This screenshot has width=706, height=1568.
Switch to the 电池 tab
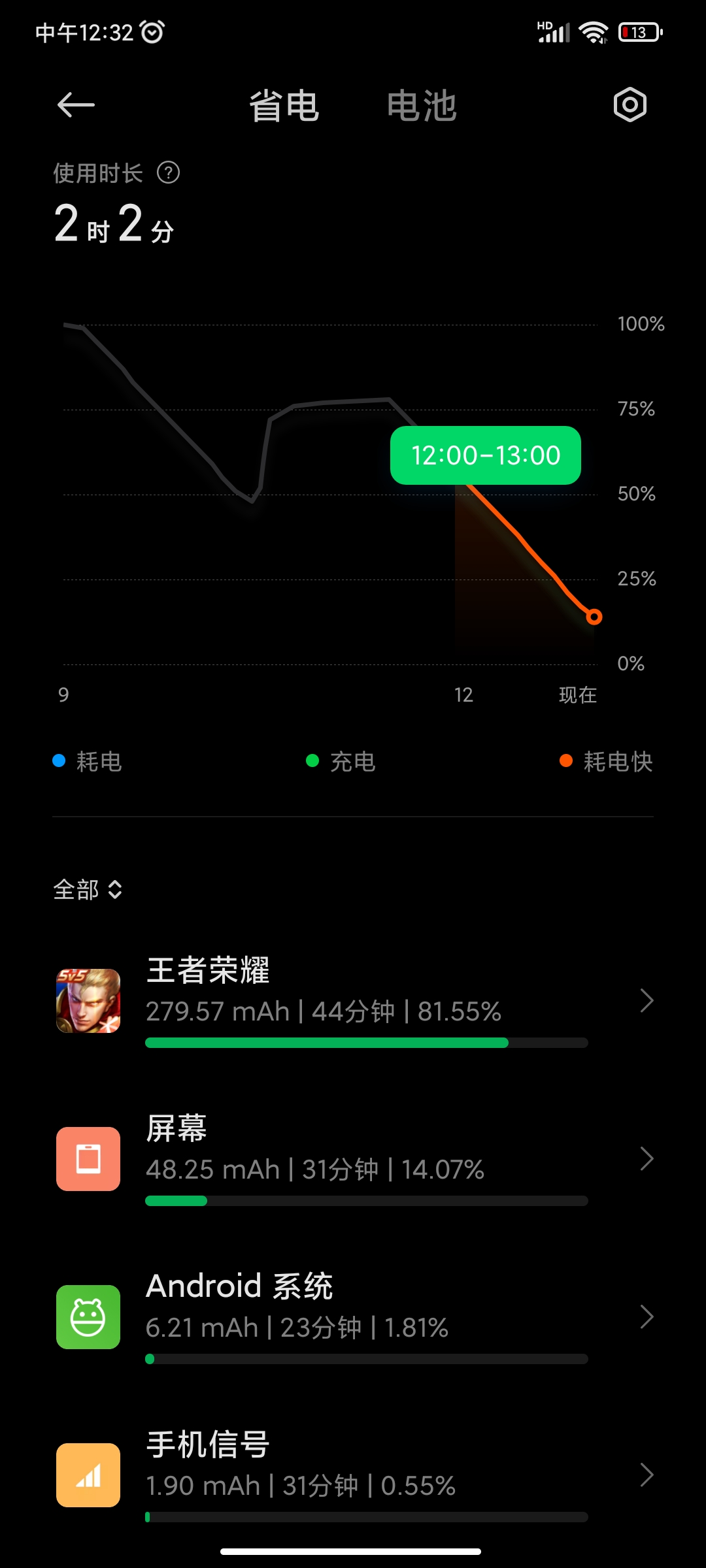[x=422, y=106]
